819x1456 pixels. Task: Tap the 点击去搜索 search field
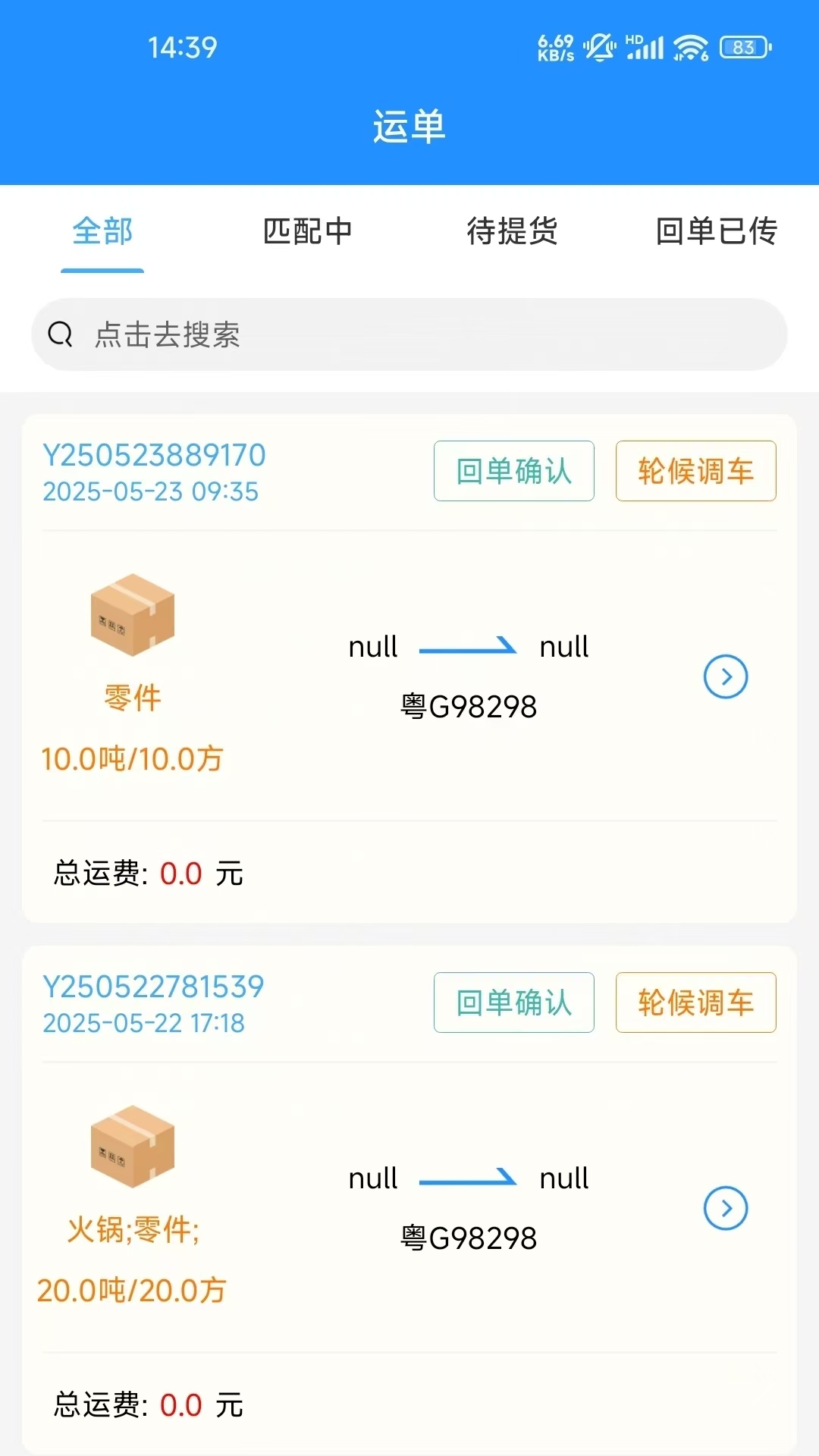click(409, 334)
